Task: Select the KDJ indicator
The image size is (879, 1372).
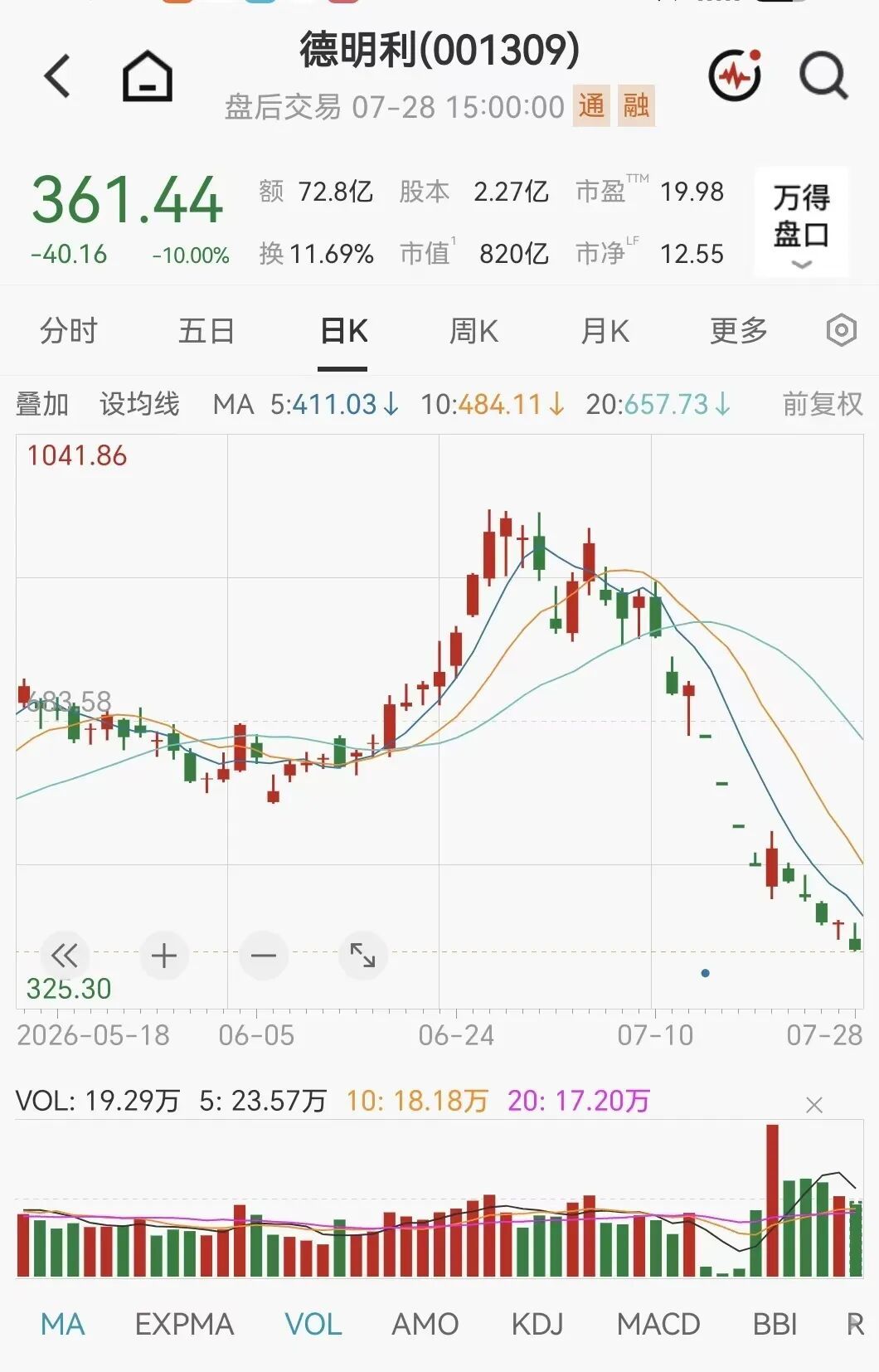Action: tap(537, 1324)
